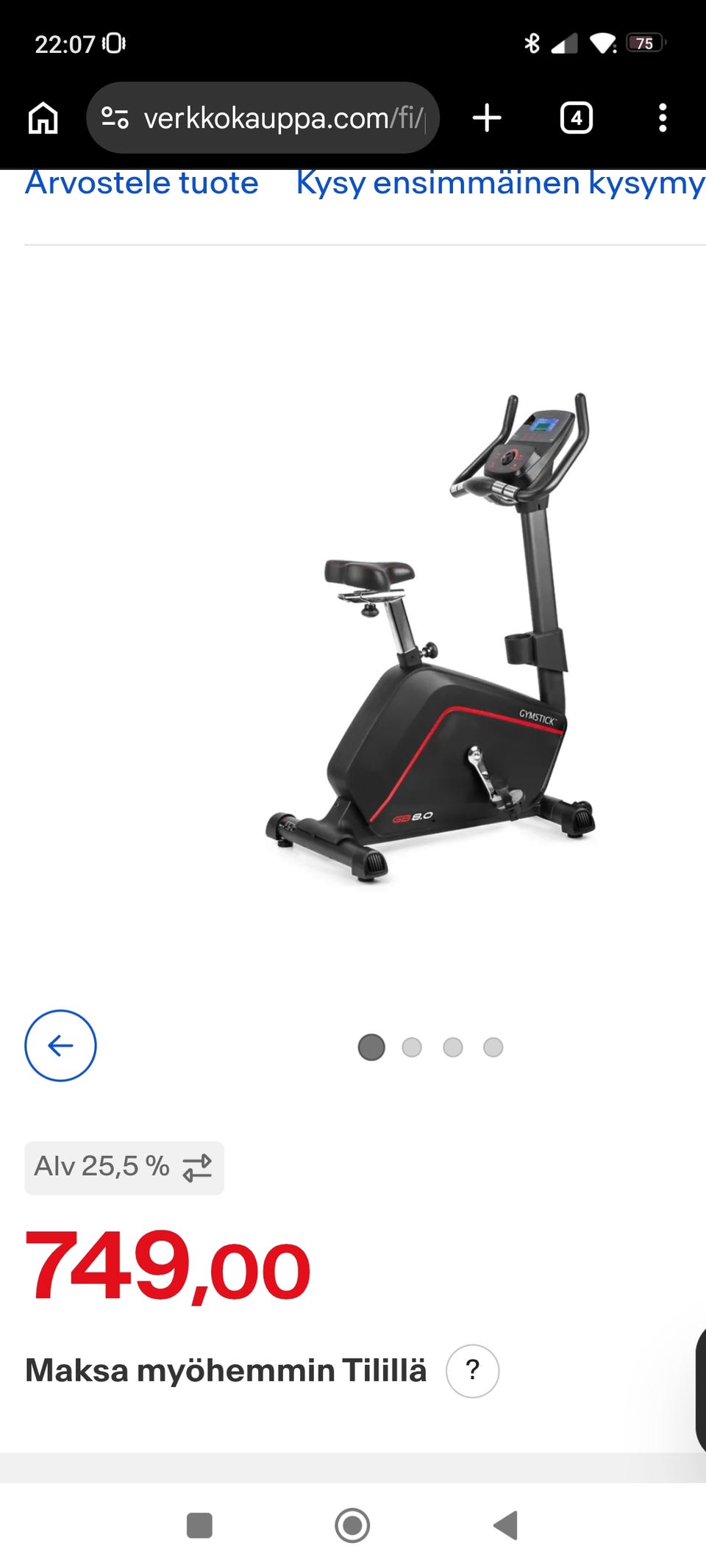Open the browser overflow menu
This screenshot has width=706, height=1568.
[x=663, y=118]
